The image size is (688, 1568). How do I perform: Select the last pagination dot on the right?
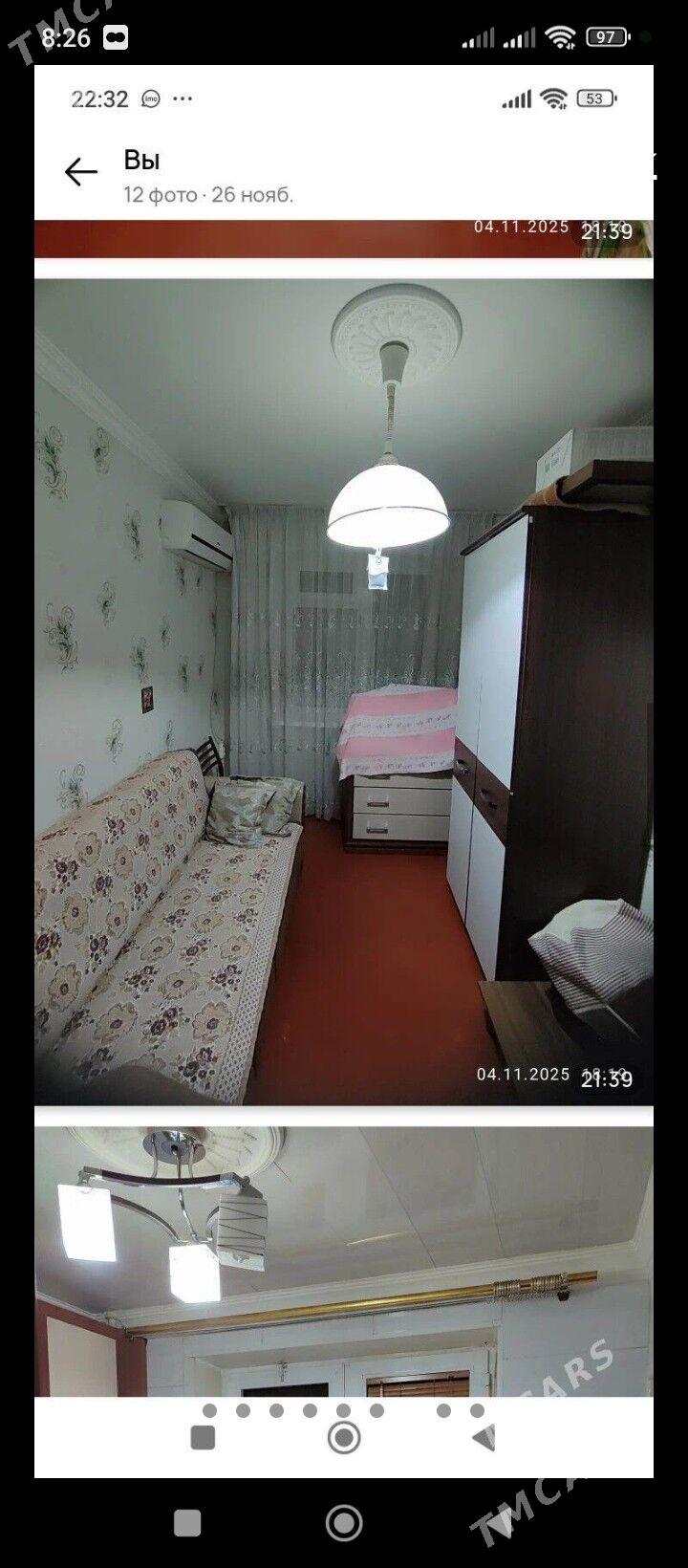[x=475, y=1410]
